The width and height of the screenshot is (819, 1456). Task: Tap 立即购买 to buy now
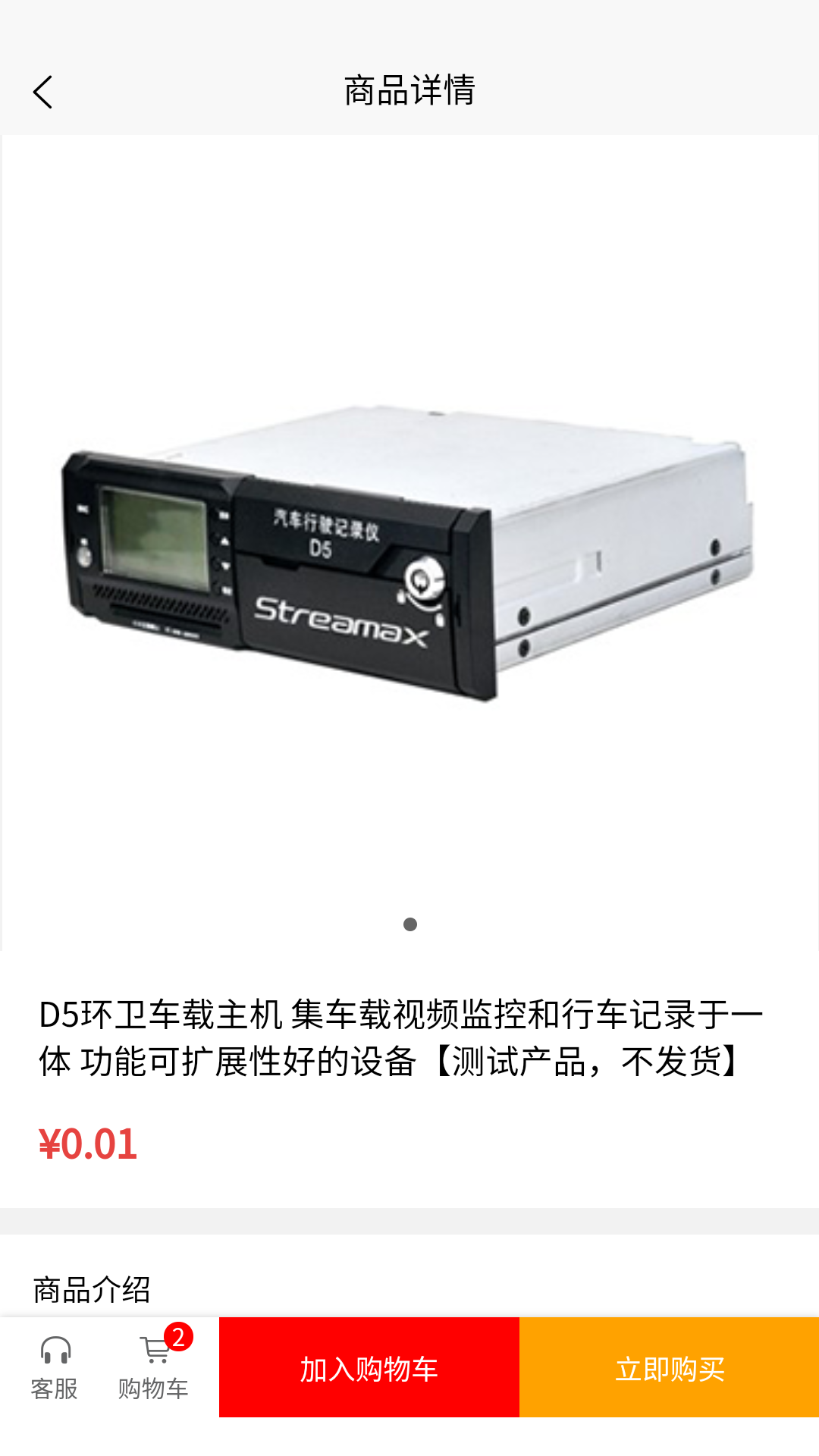pyautogui.click(x=669, y=1368)
